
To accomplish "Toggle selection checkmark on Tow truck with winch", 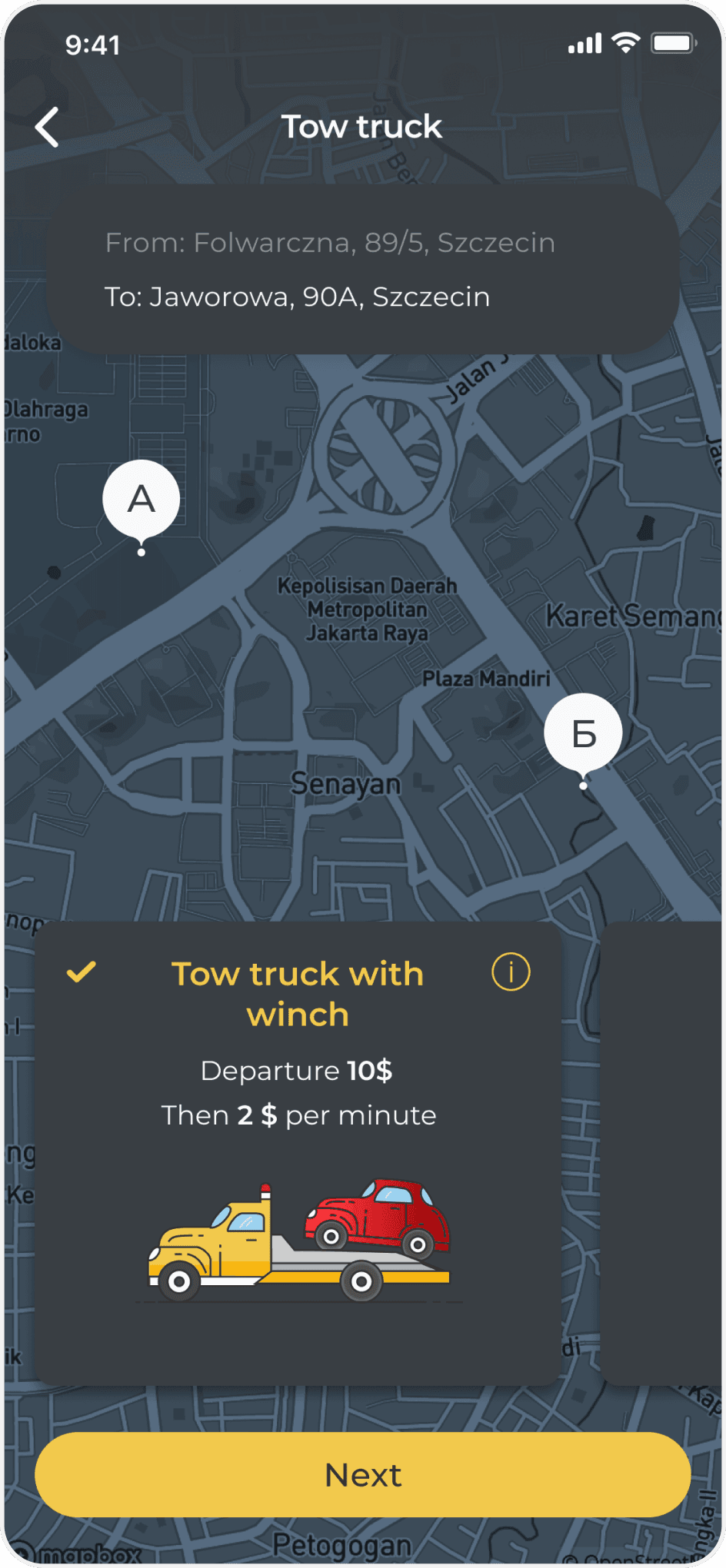I will tap(81, 973).
